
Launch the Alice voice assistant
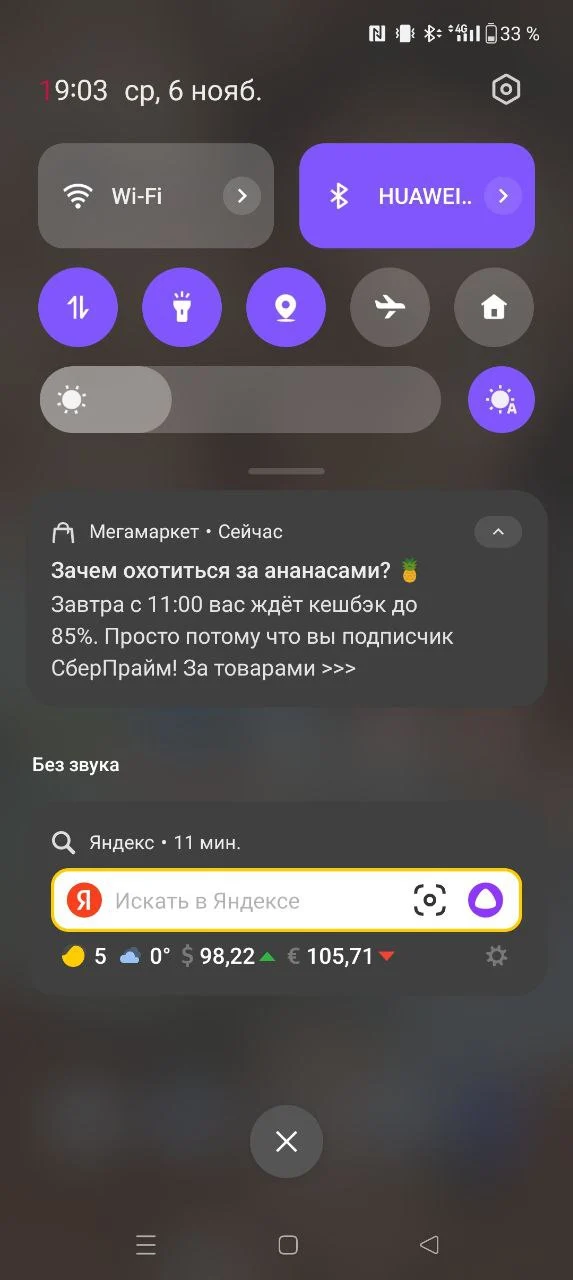click(486, 901)
